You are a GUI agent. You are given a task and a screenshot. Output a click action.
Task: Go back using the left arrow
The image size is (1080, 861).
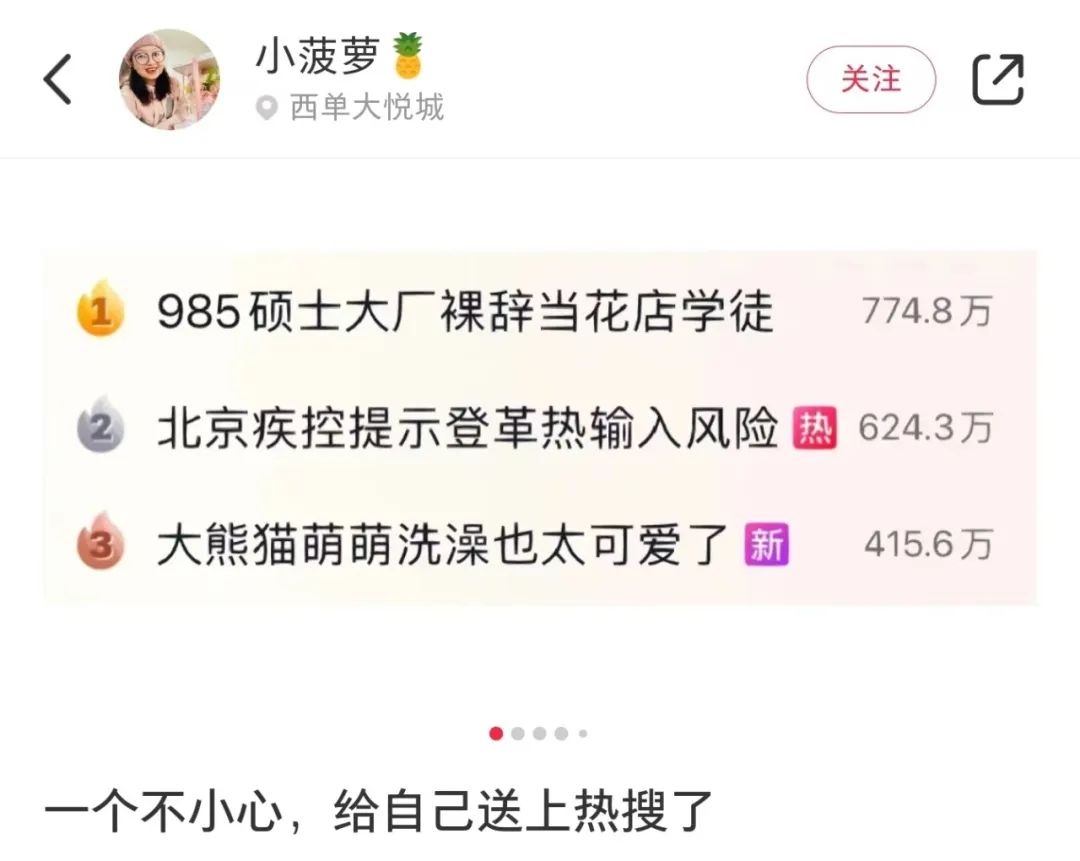[x=58, y=79]
